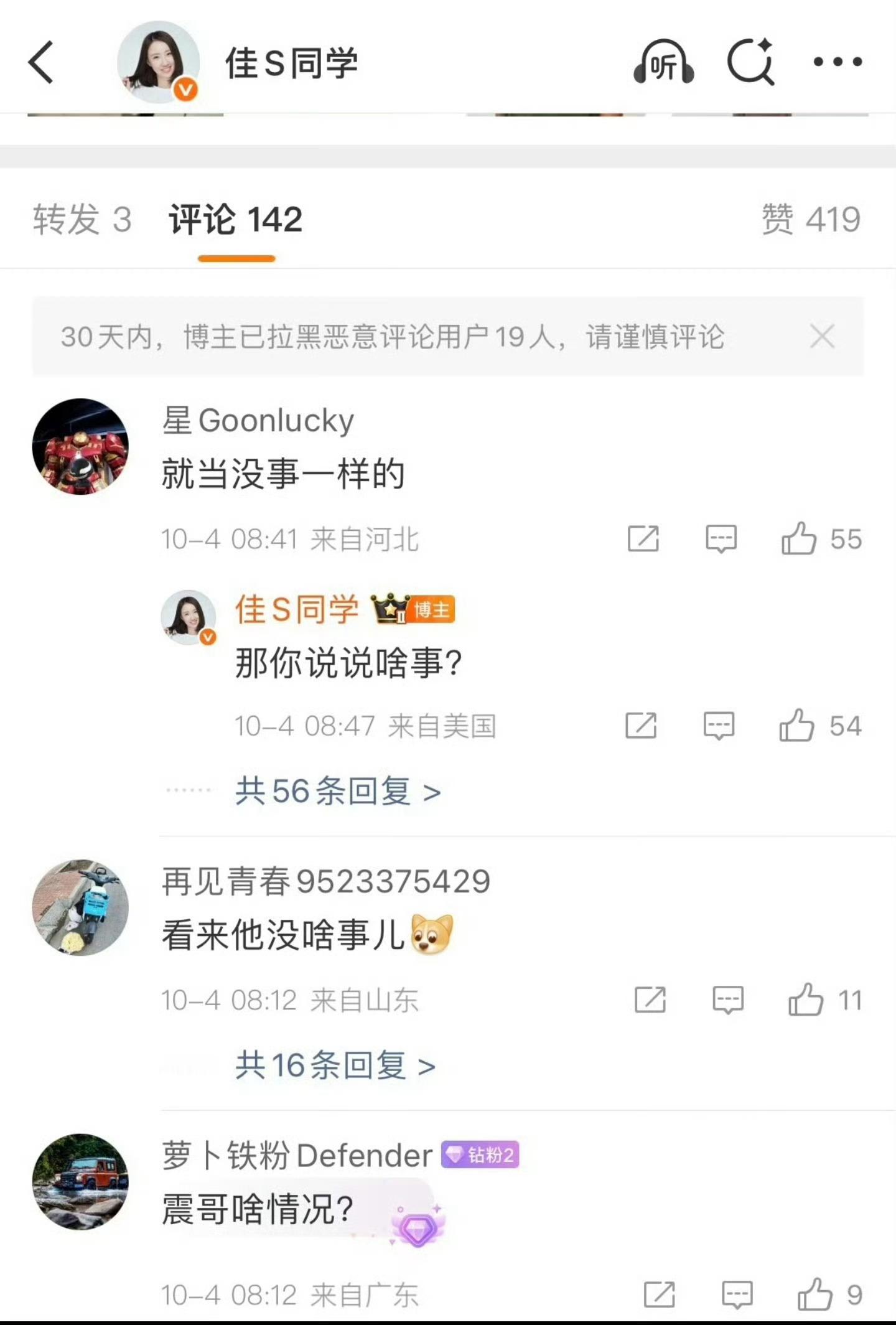Dismiss the 30天内 blocked-users notice
This screenshot has width=896, height=1325.
pyautogui.click(x=822, y=337)
